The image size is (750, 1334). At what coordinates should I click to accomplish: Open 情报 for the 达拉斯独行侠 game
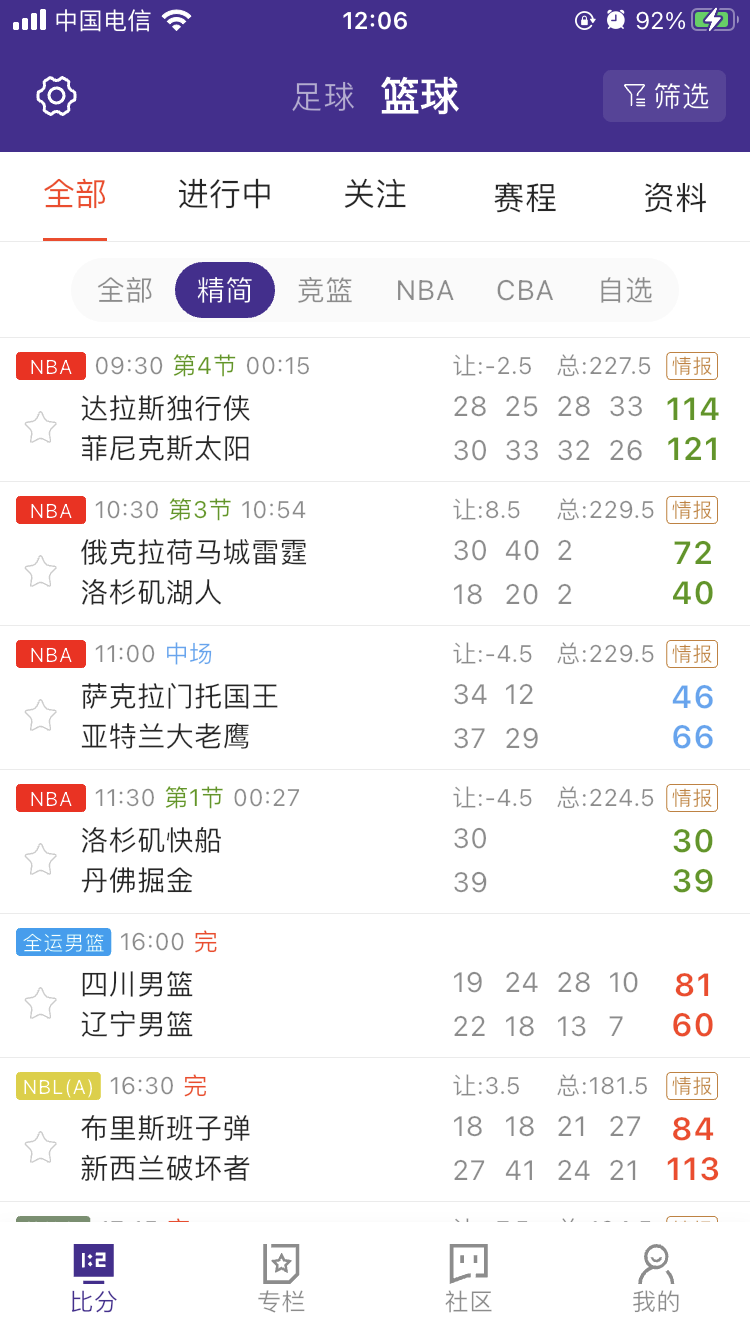(691, 366)
